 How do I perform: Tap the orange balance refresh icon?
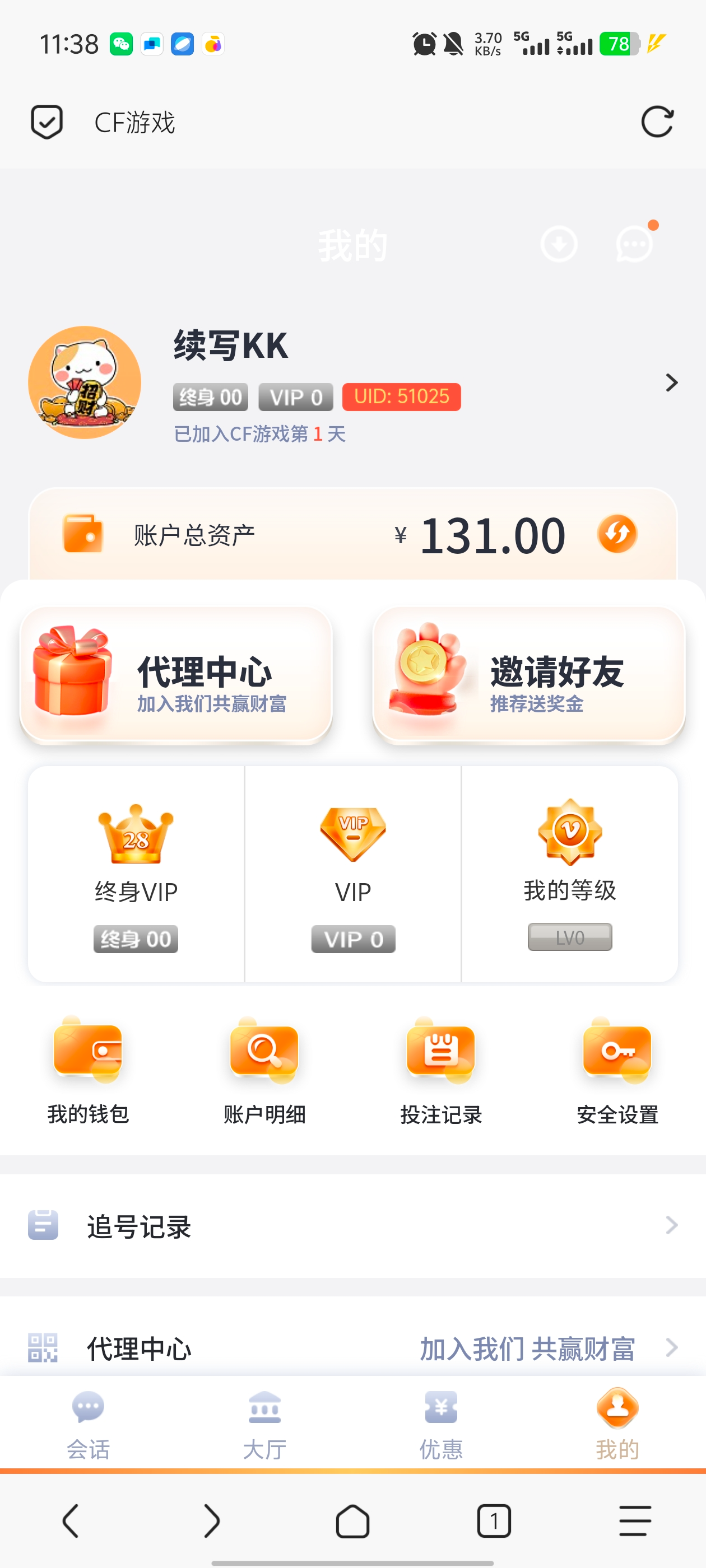(x=617, y=533)
